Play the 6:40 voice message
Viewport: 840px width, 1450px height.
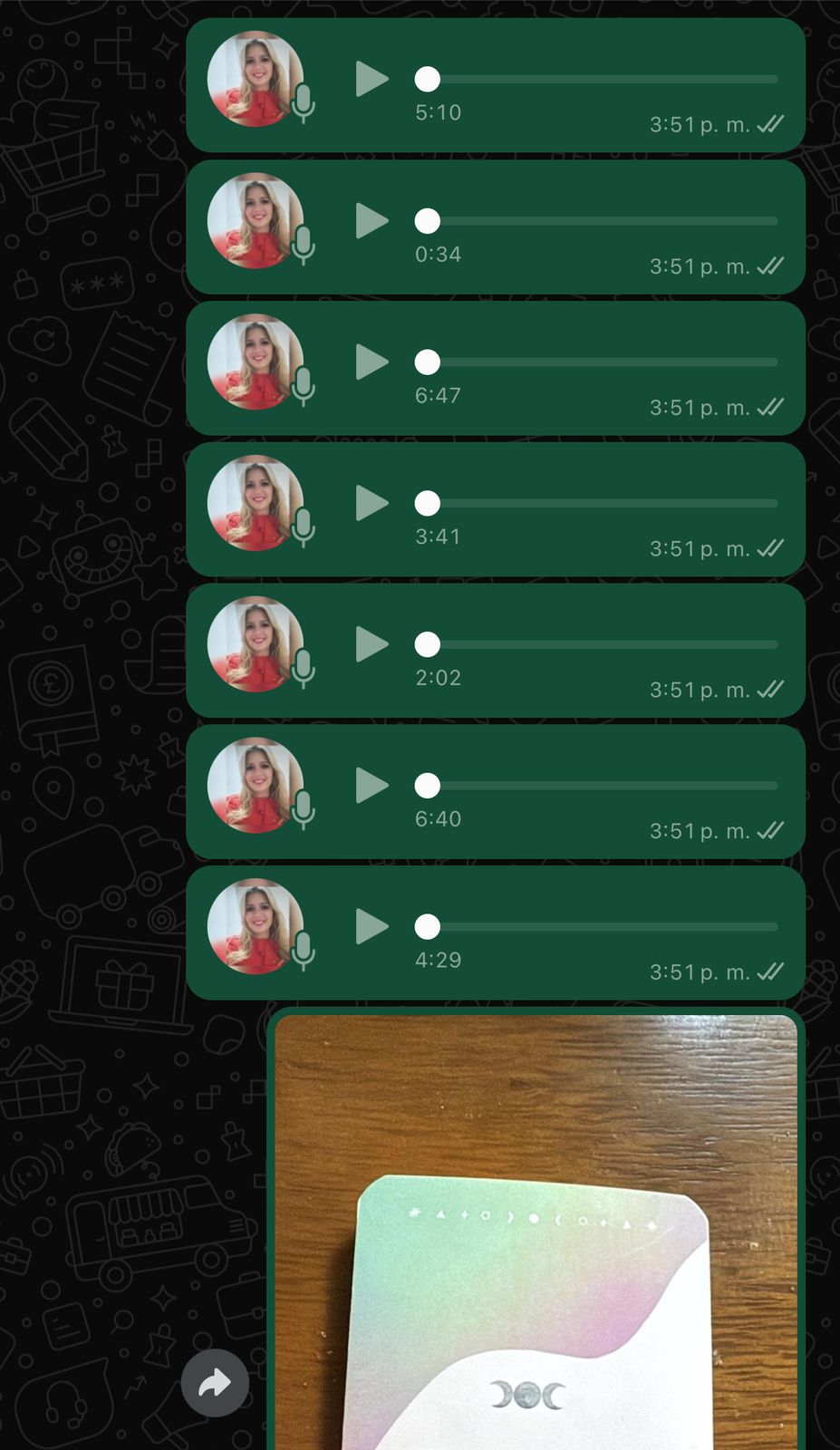(371, 786)
